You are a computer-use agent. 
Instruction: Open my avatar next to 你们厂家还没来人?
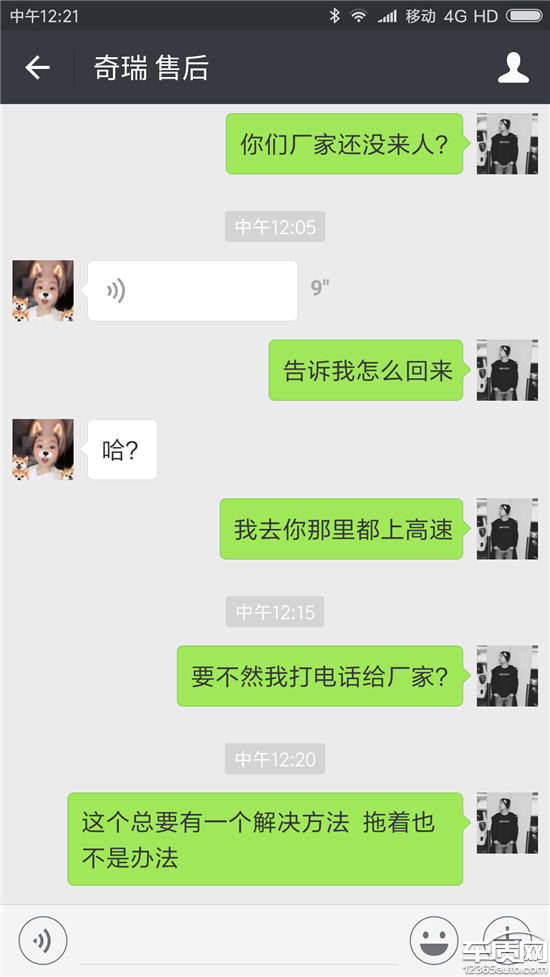pos(507,143)
